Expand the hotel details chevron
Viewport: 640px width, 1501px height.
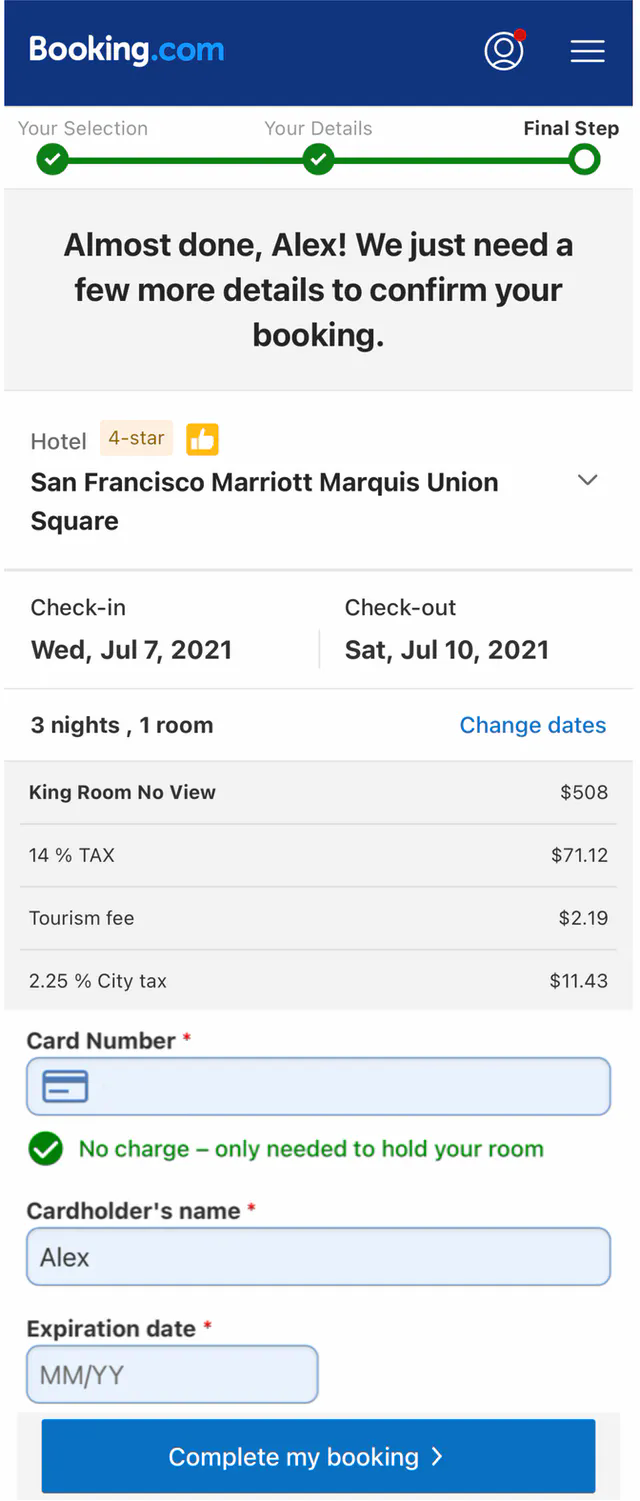(588, 480)
